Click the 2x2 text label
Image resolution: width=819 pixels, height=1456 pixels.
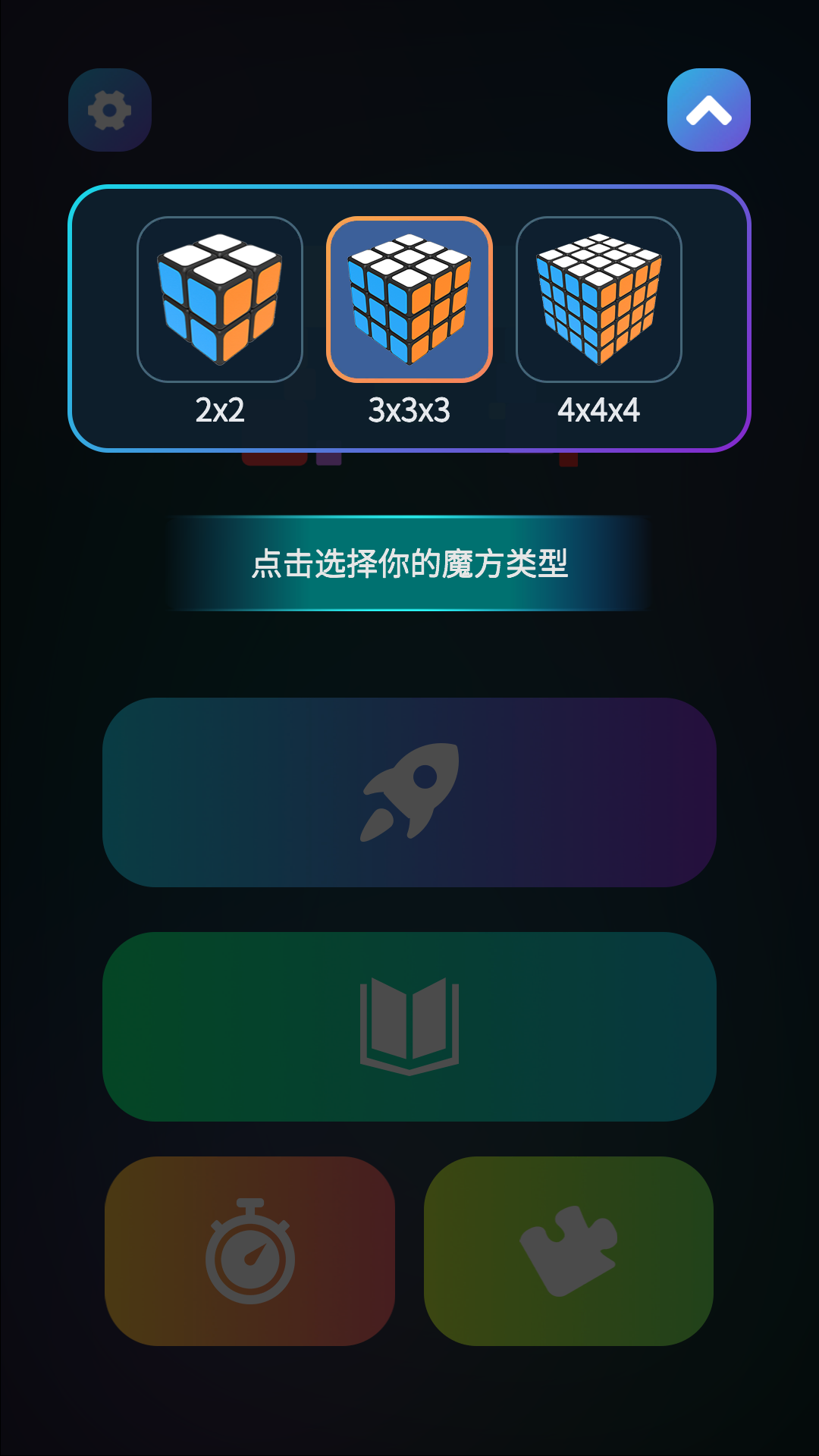point(219,411)
